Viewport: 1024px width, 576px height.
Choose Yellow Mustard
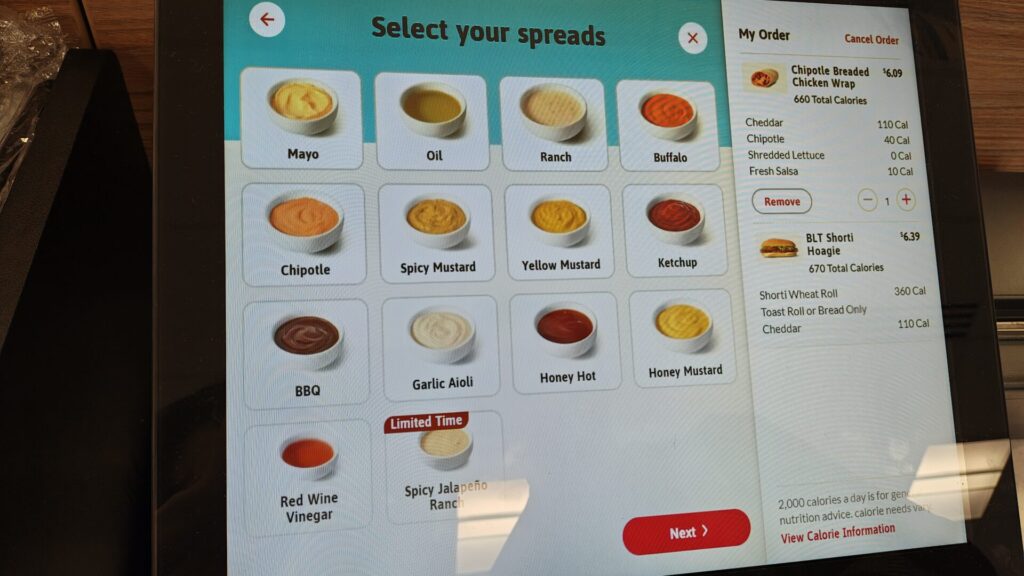pos(559,232)
